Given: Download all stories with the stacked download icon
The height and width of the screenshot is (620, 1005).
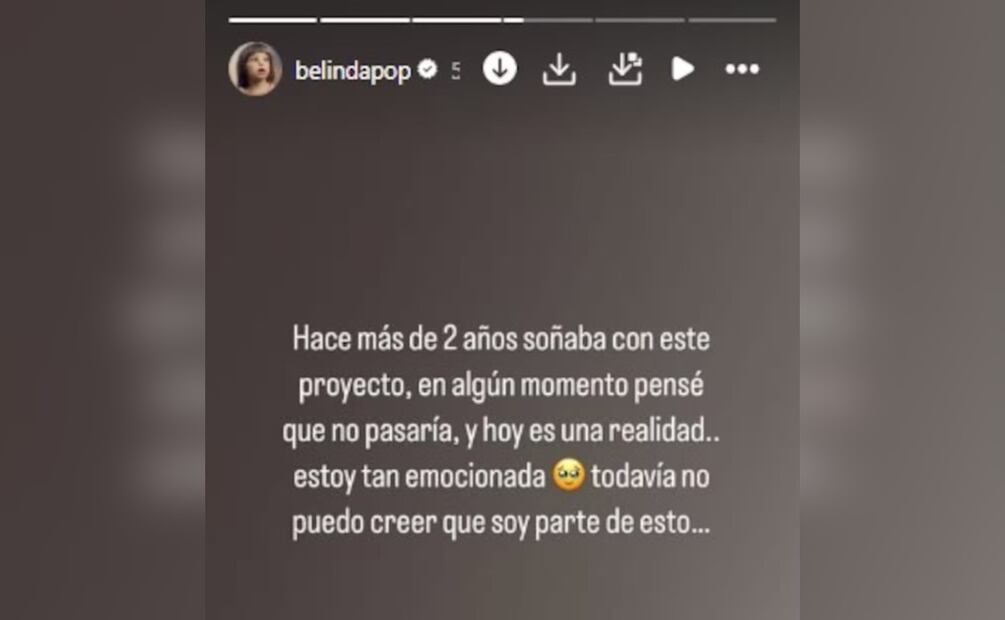Looking at the screenshot, I should tap(624, 69).
